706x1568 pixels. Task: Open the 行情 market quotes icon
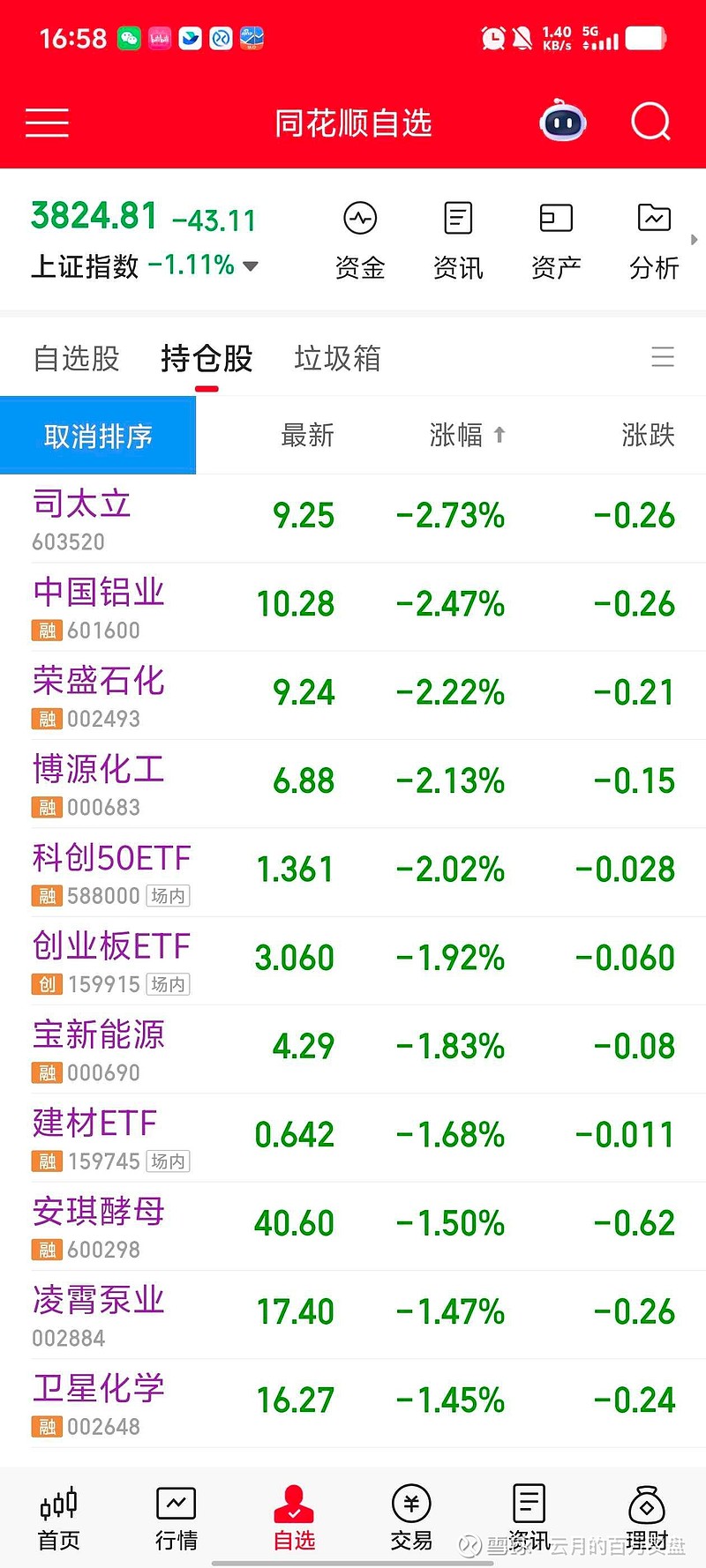[175, 1514]
